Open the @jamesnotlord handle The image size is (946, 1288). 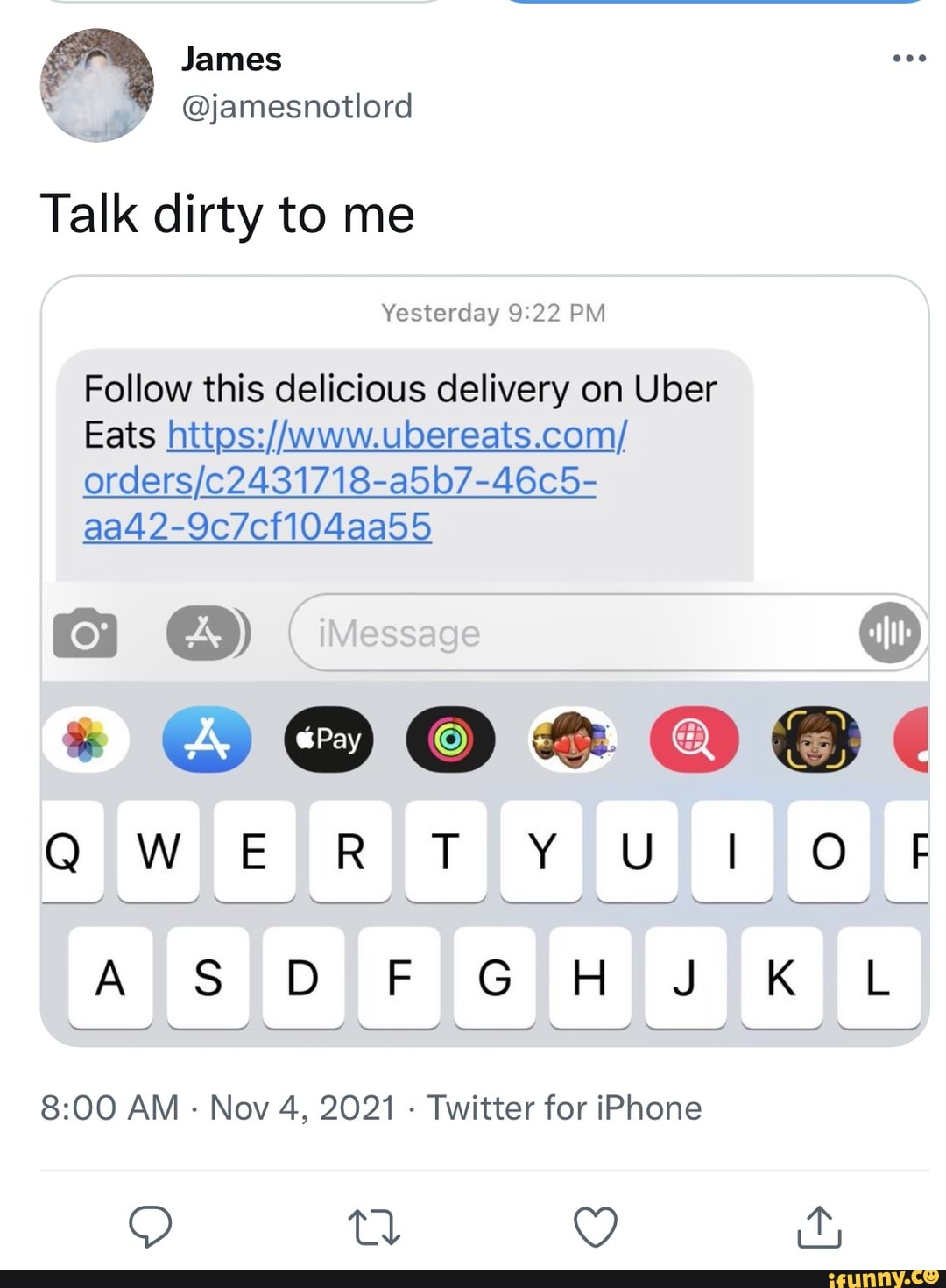click(x=296, y=106)
